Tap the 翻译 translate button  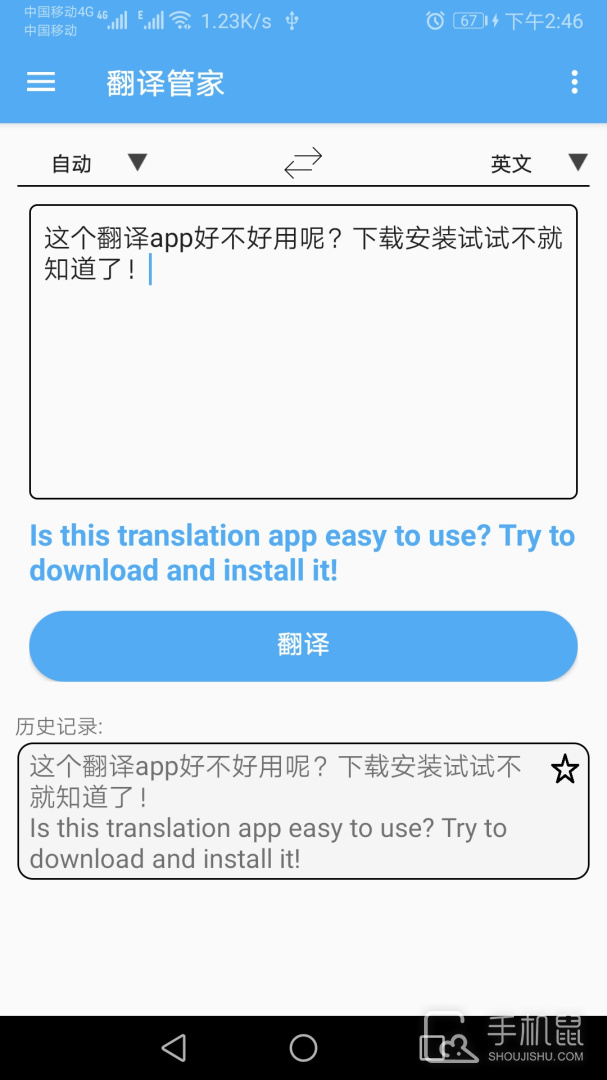coord(303,645)
